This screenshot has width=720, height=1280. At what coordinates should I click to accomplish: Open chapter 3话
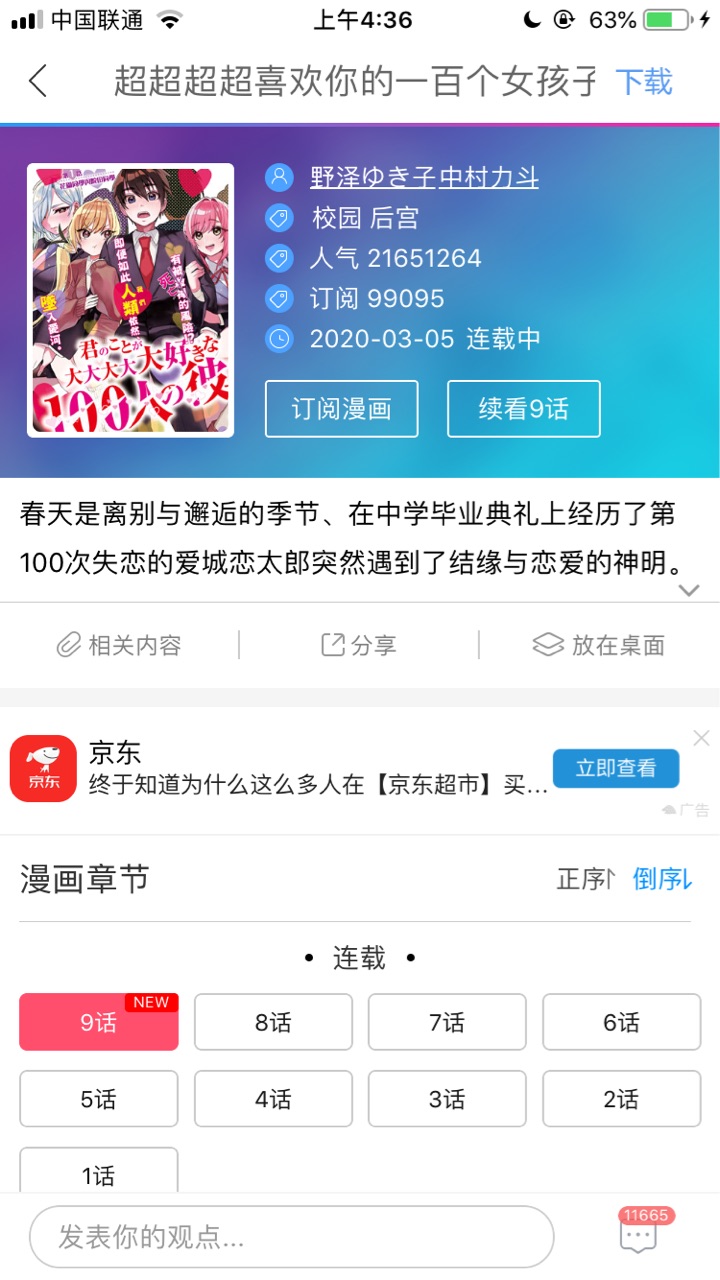tap(447, 1100)
